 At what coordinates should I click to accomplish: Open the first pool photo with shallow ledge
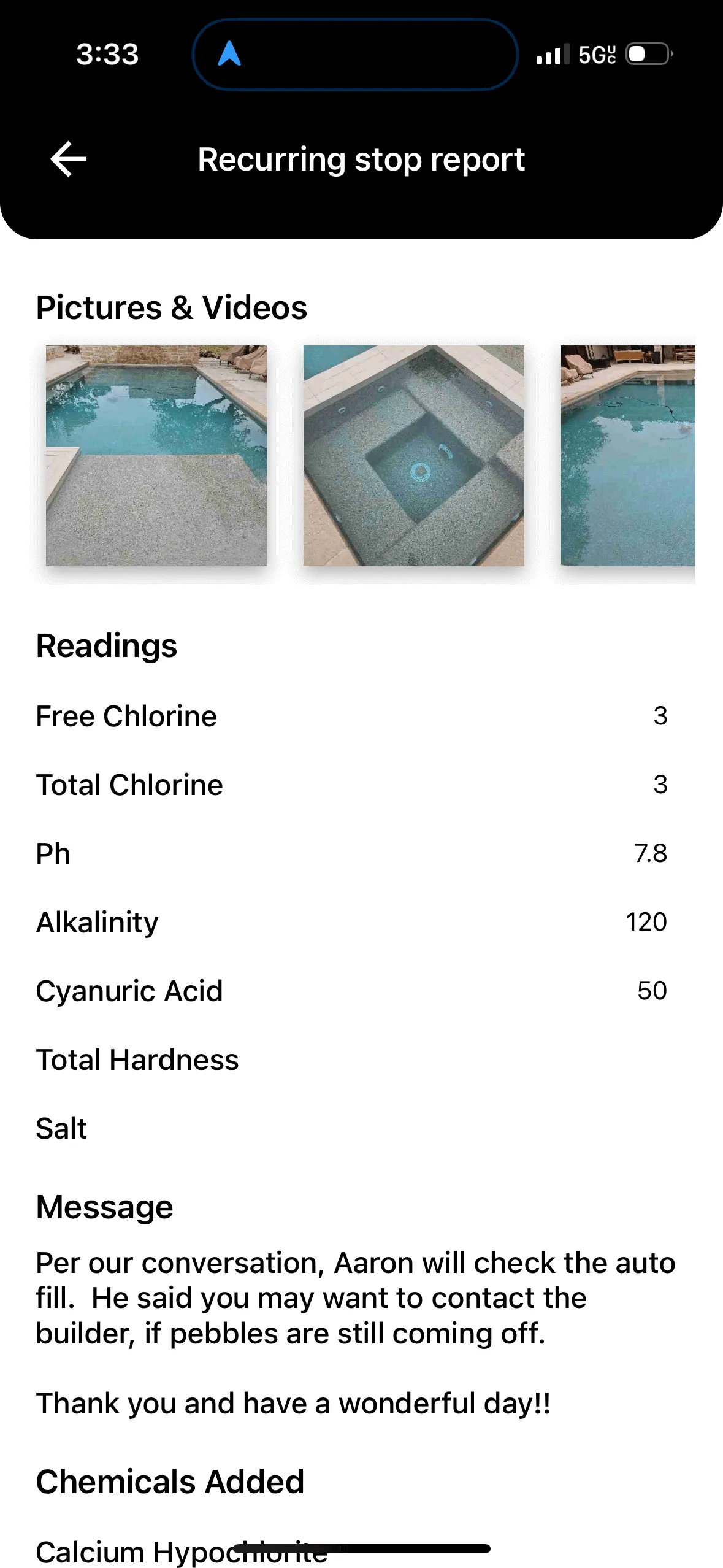click(x=156, y=455)
